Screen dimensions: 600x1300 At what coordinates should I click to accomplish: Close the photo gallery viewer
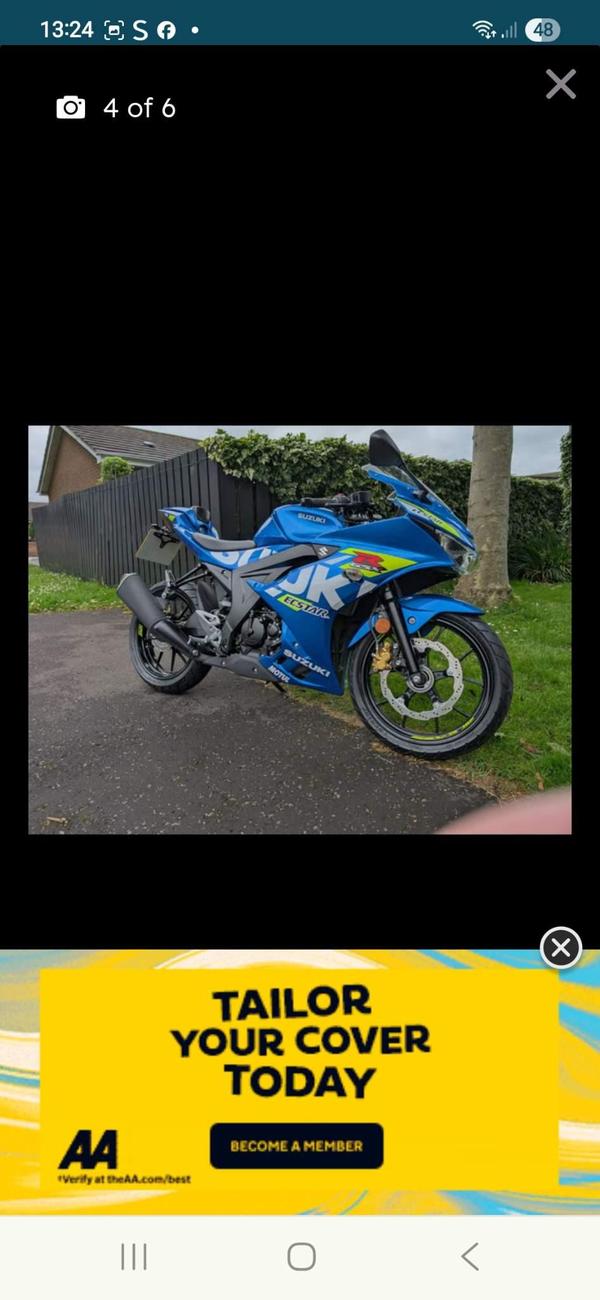(x=560, y=85)
